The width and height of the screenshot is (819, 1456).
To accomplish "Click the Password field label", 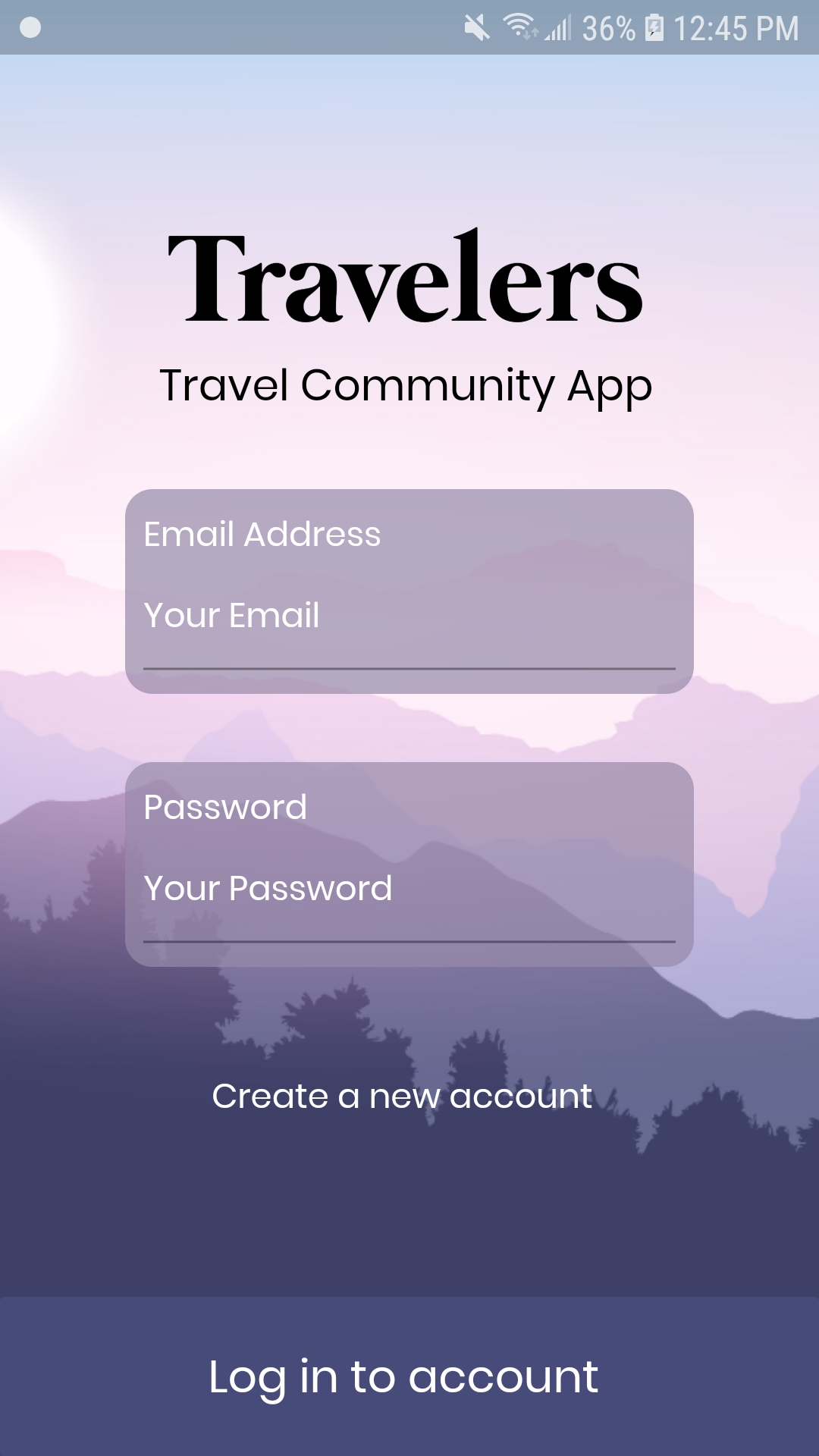I will [x=225, y=806].
